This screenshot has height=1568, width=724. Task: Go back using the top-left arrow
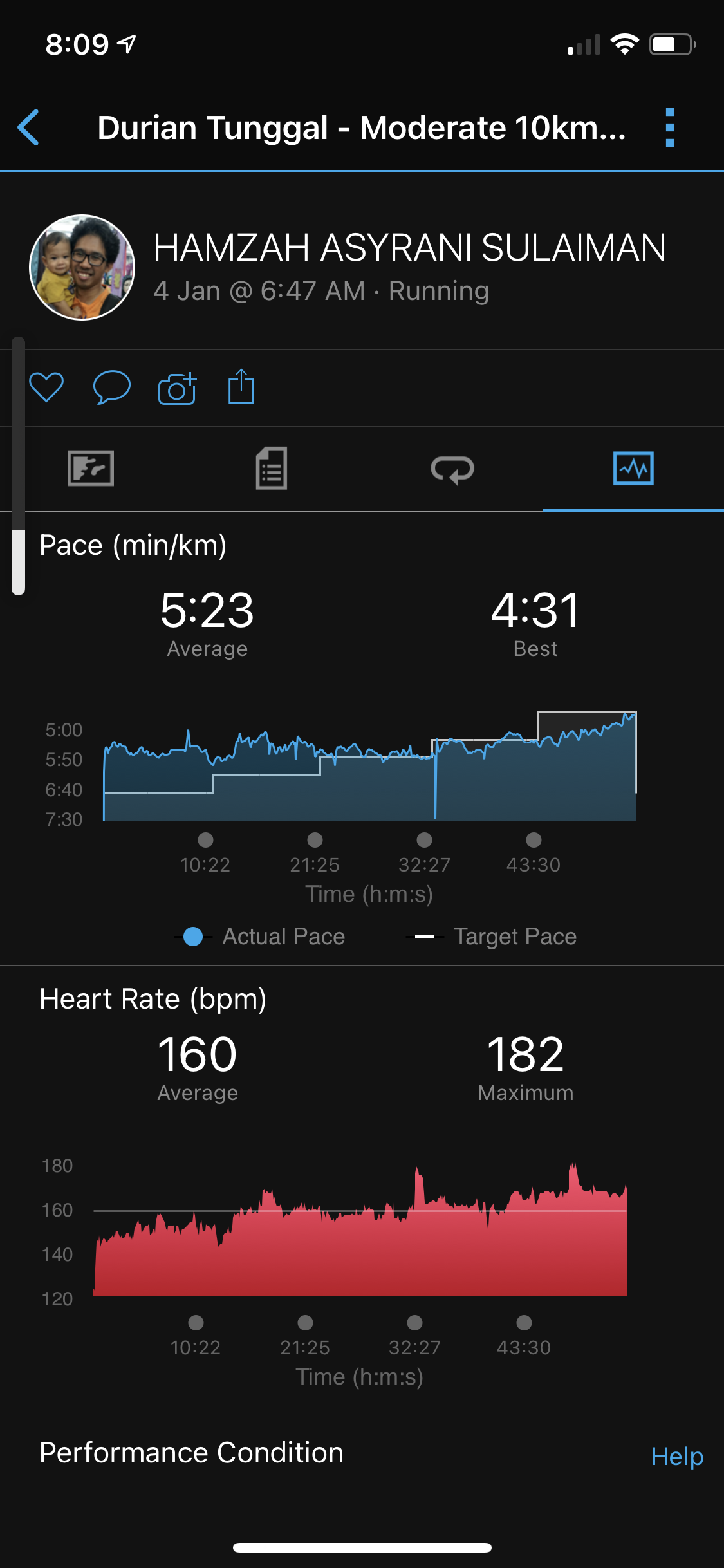pos(29,127)
